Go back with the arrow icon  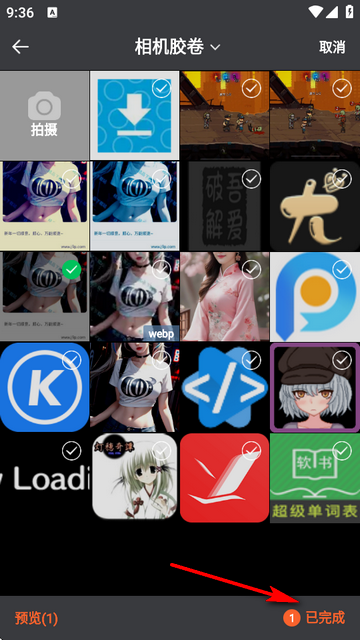pyautogui.click(x=20, y=47)
